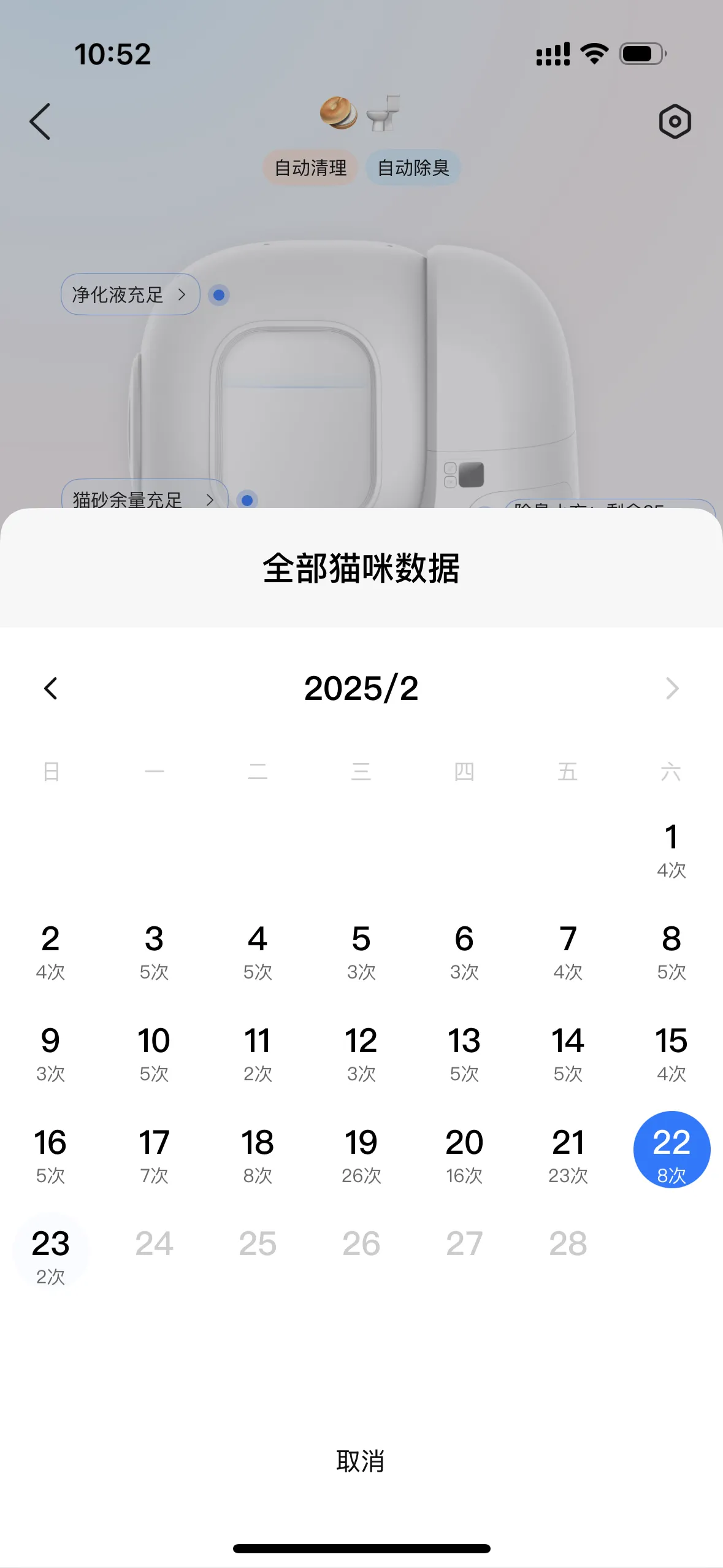Select February 23 with 2次
The width and height of the screenshot is (723, 1568).
pos(50,1255)
